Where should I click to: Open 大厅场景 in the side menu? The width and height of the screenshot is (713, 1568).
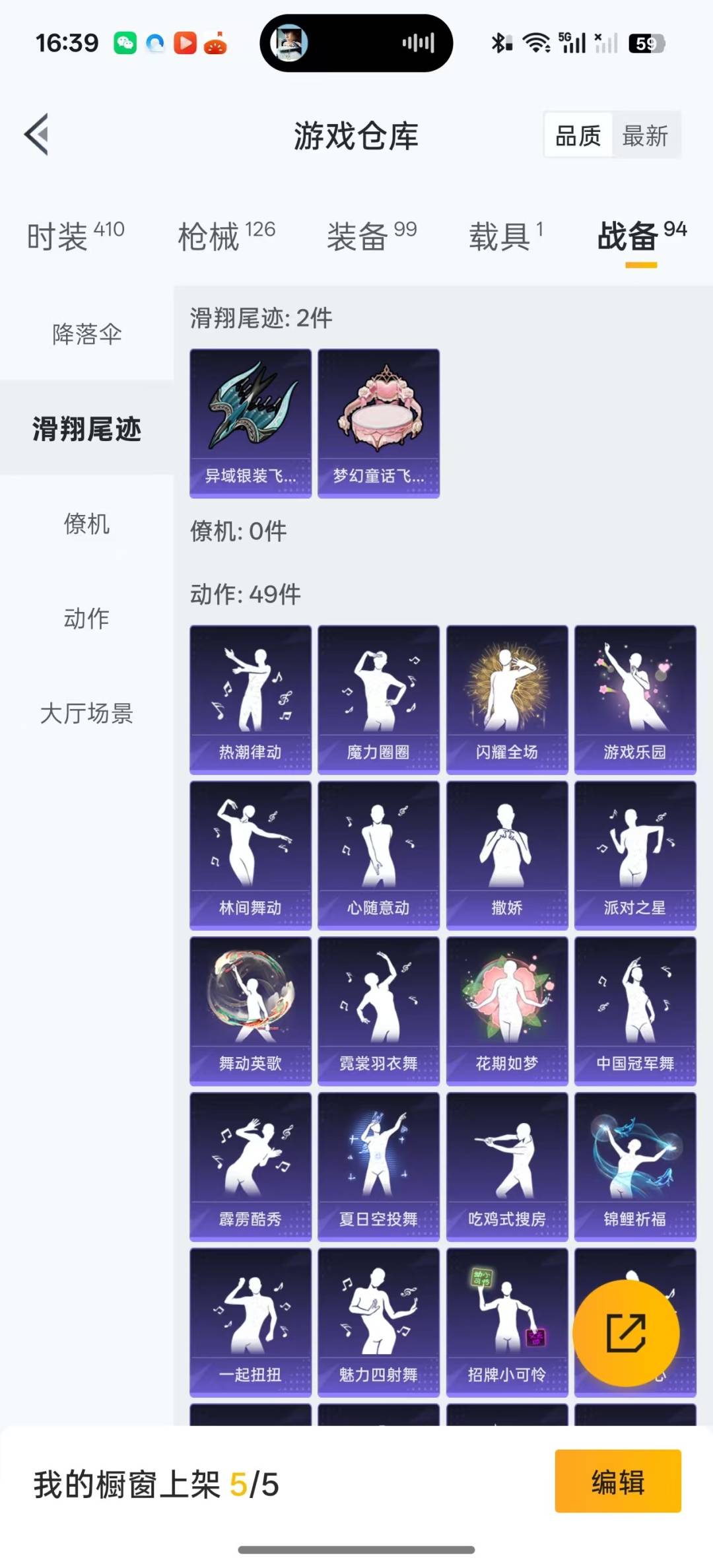click(86, 714)
